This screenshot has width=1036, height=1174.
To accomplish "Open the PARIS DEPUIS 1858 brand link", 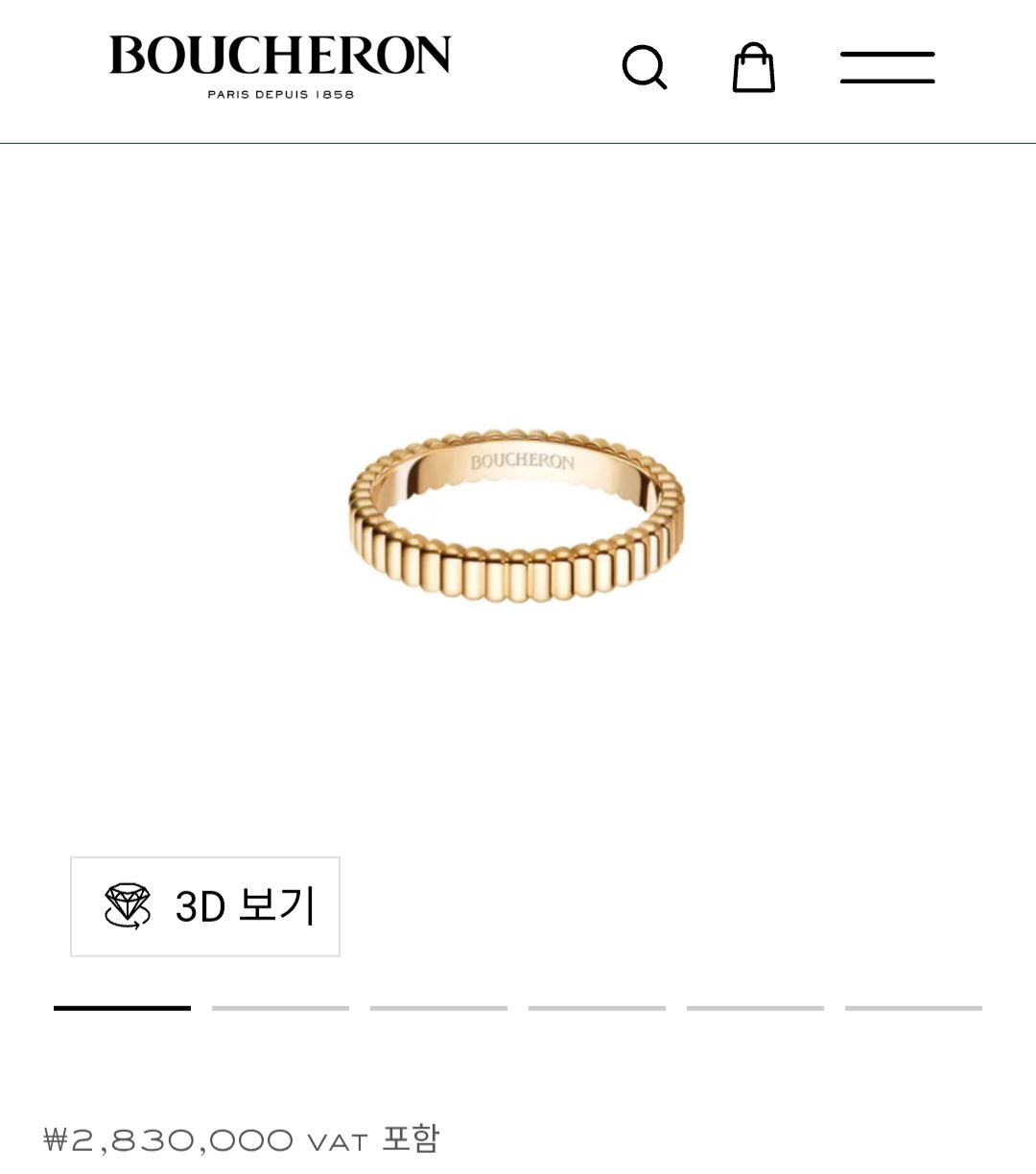I will (280, 93).
